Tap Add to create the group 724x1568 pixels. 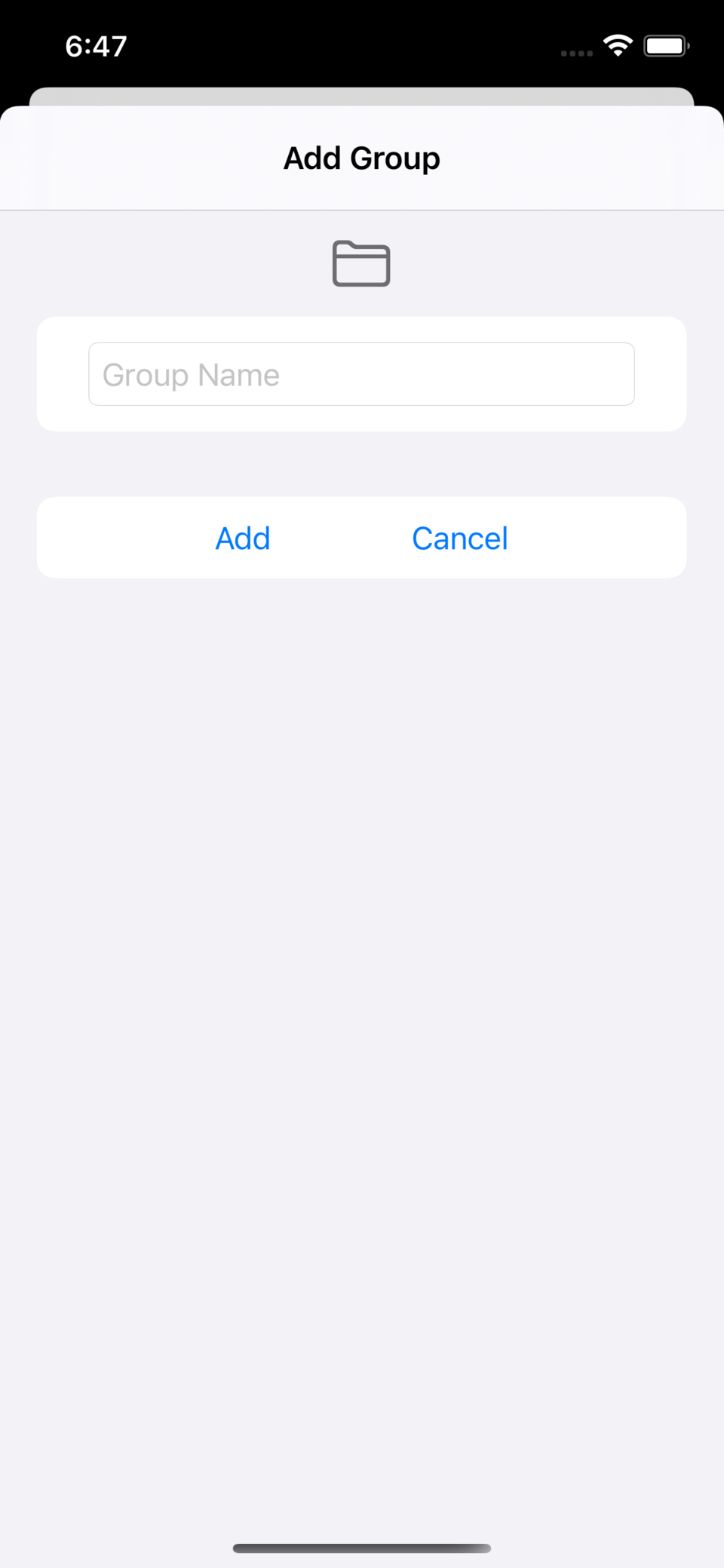tap(243, 539)
